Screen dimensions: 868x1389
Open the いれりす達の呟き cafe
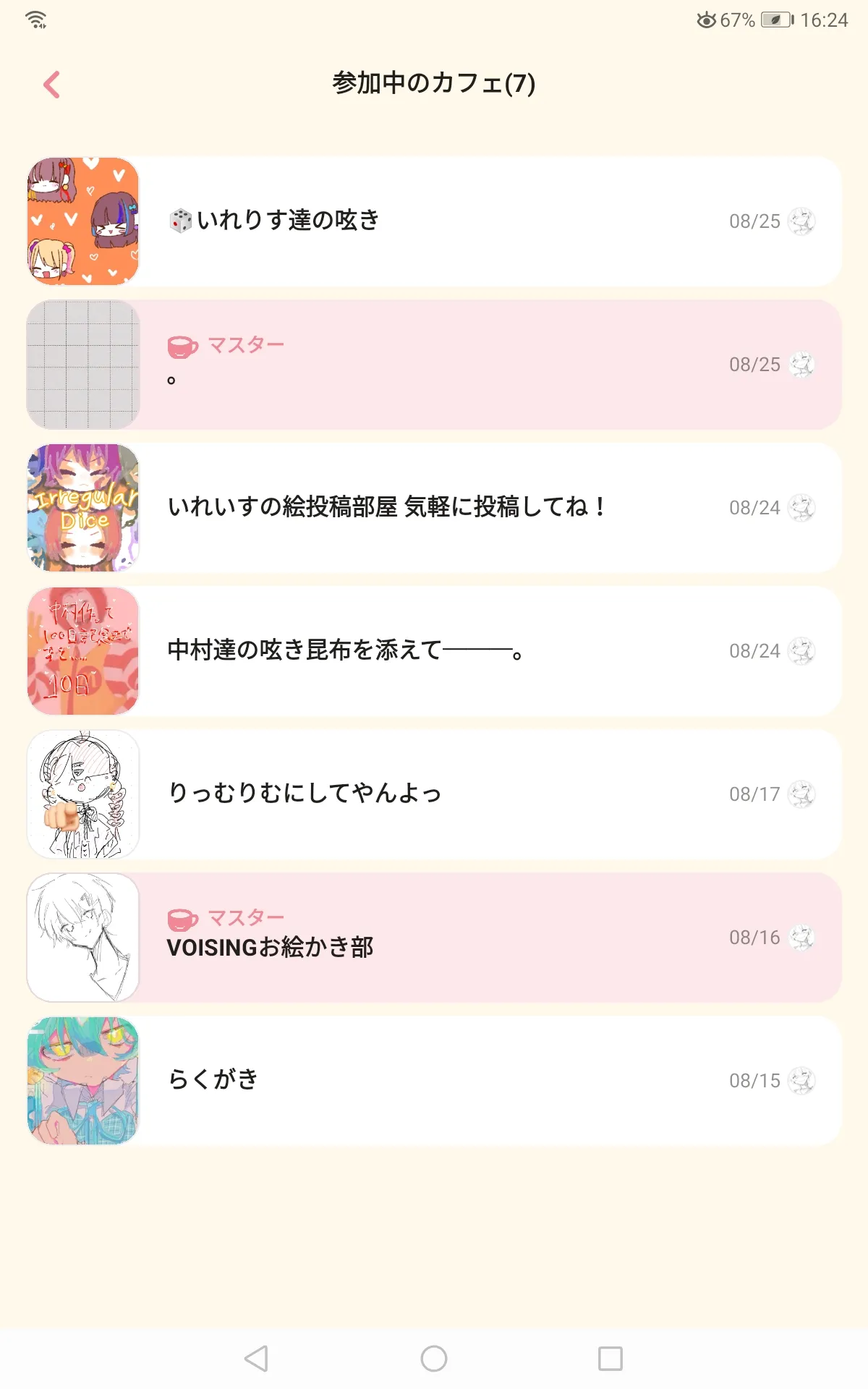pos(434,221)
